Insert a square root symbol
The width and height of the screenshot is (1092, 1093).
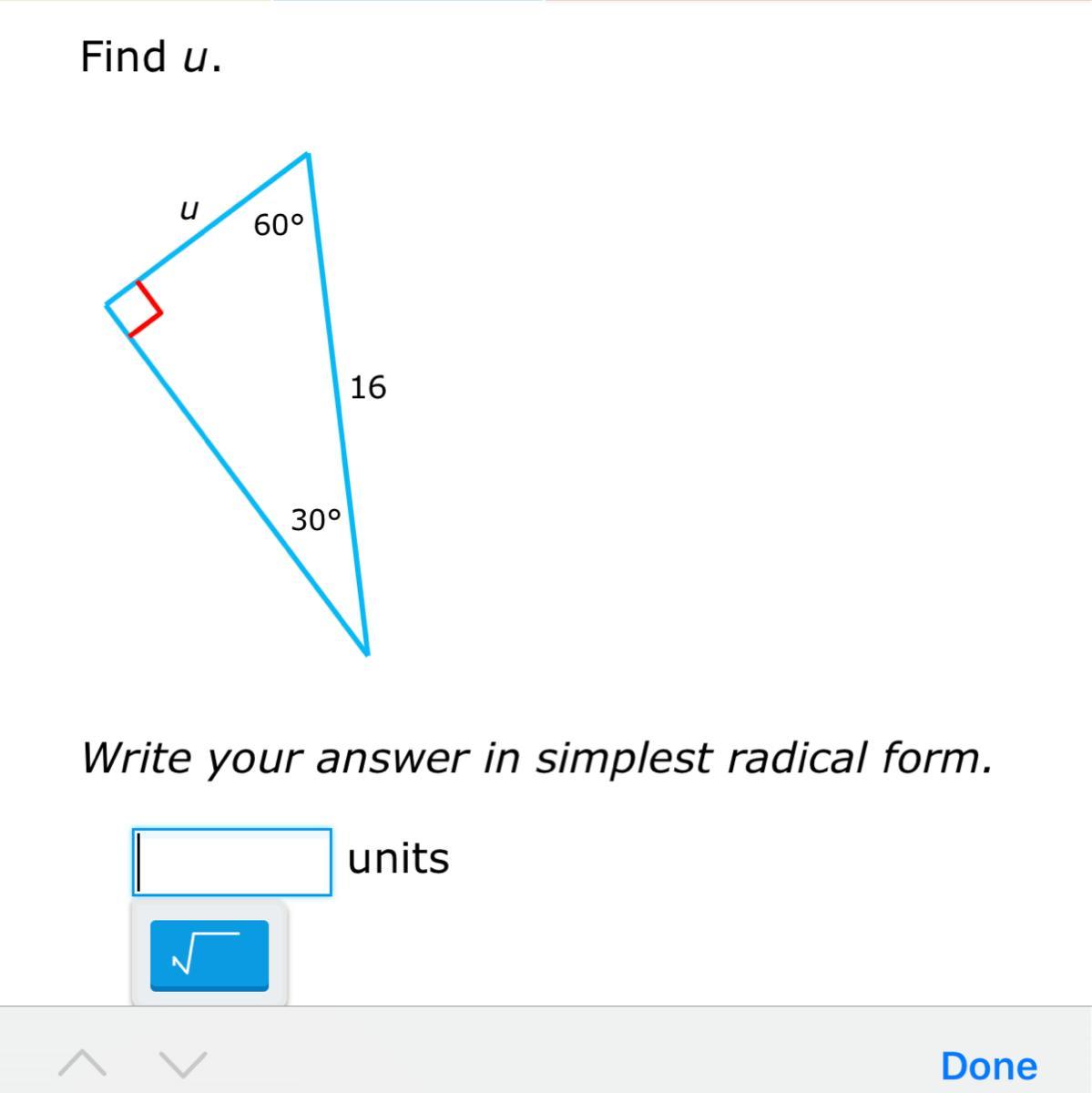point(209,955)
